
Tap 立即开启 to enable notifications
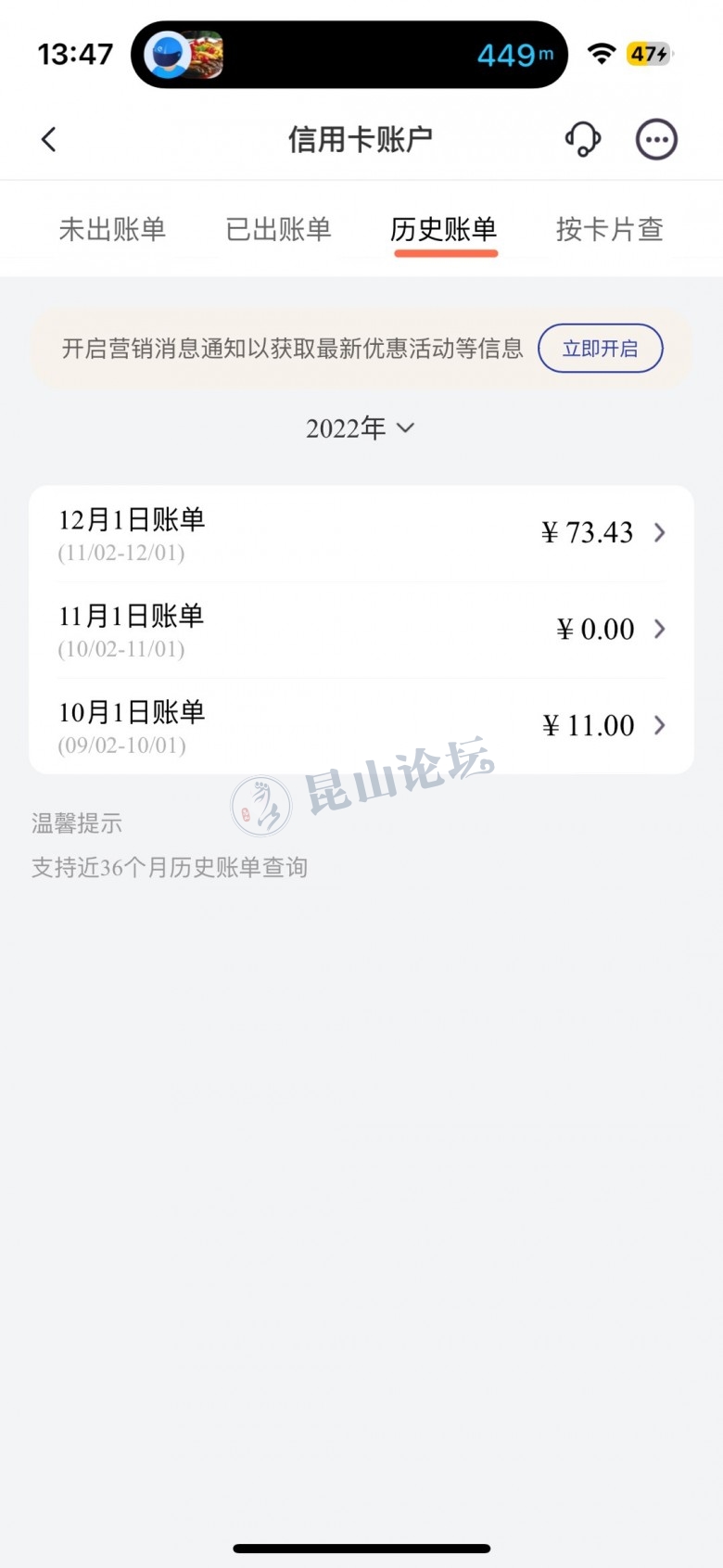[600, 349]
